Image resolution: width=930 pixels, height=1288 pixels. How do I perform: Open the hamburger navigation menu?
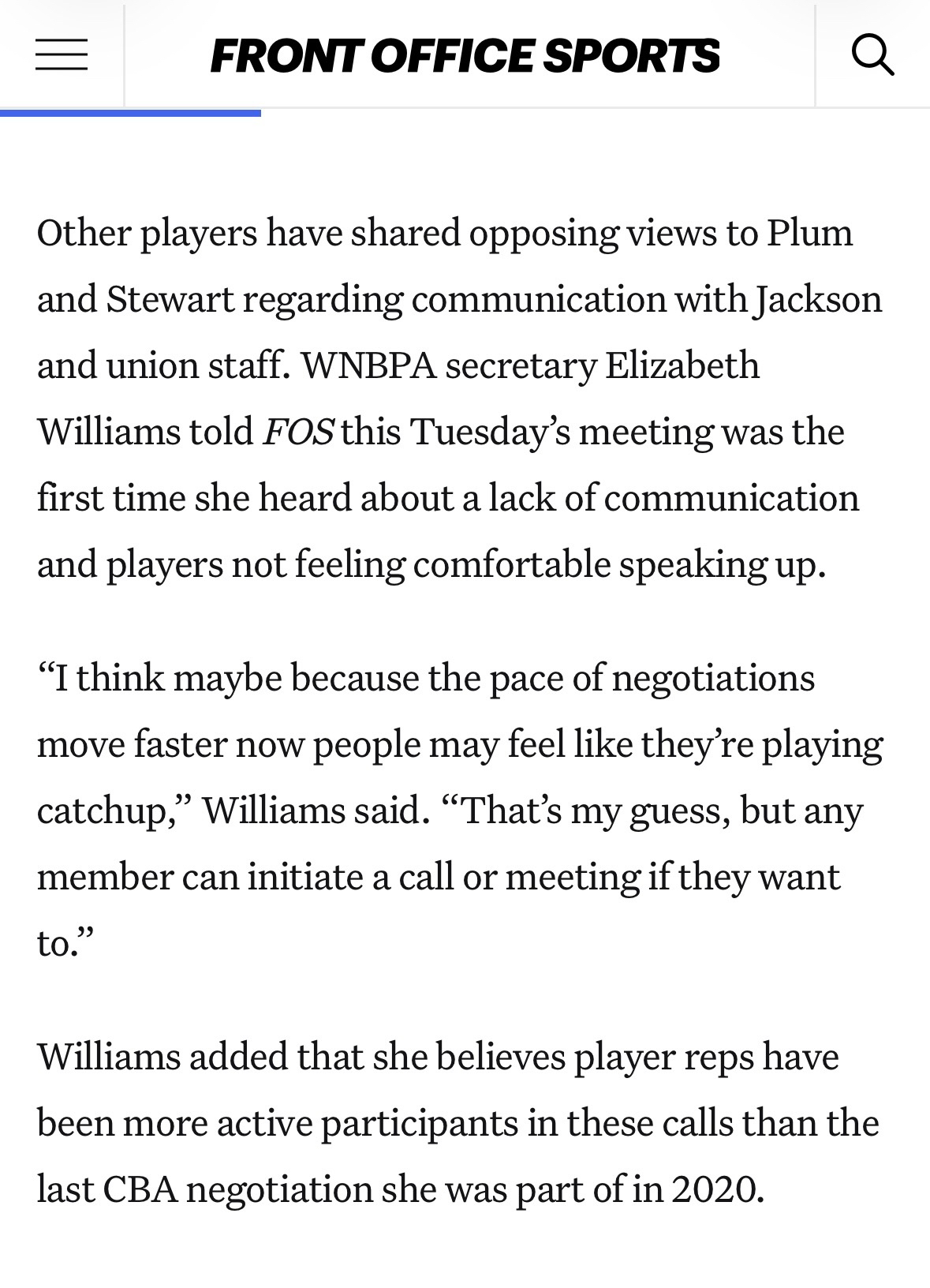tap(62, 55)
